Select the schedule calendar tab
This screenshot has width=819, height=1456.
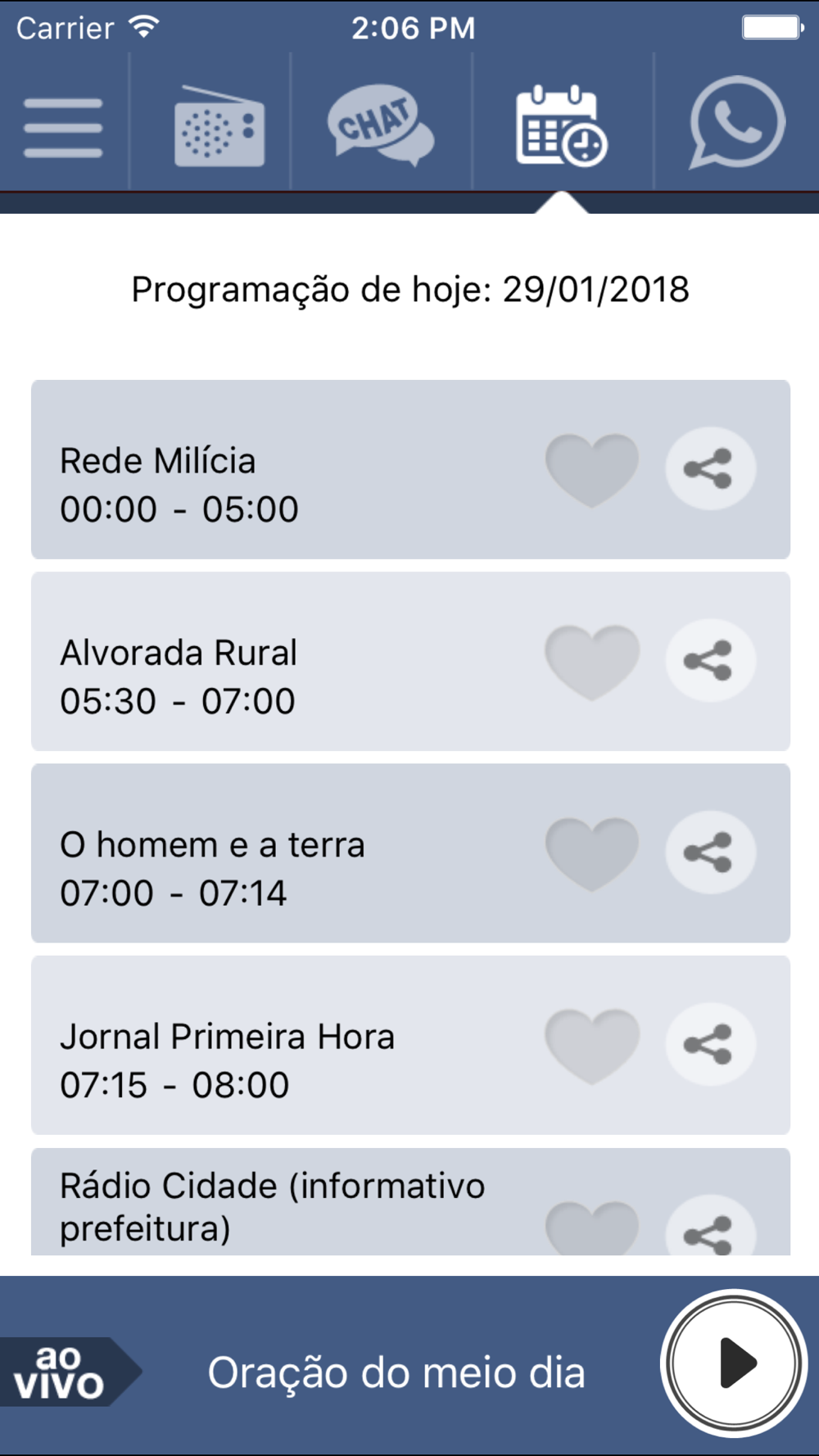click(561, 125)
